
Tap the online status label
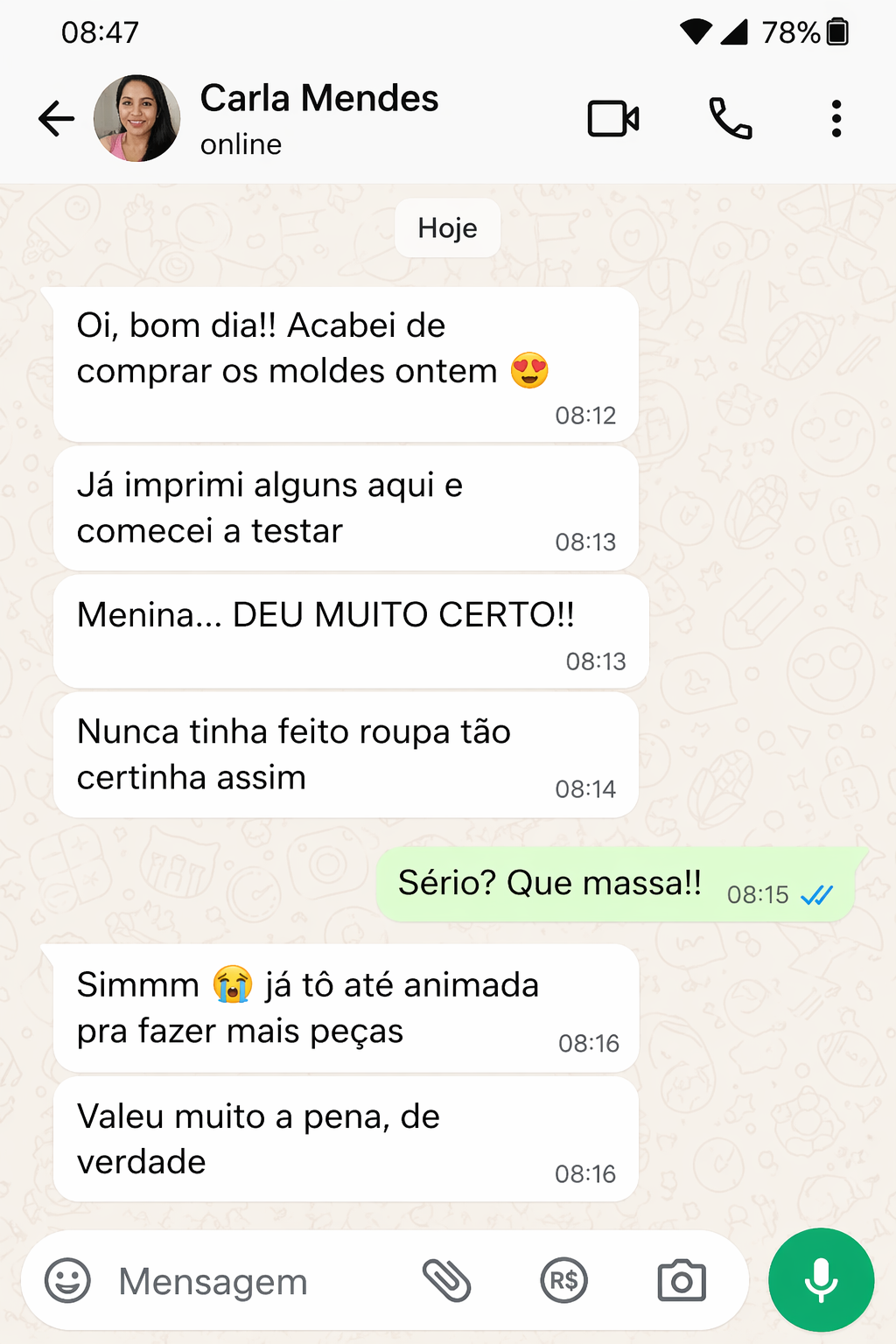click(240, 144)
